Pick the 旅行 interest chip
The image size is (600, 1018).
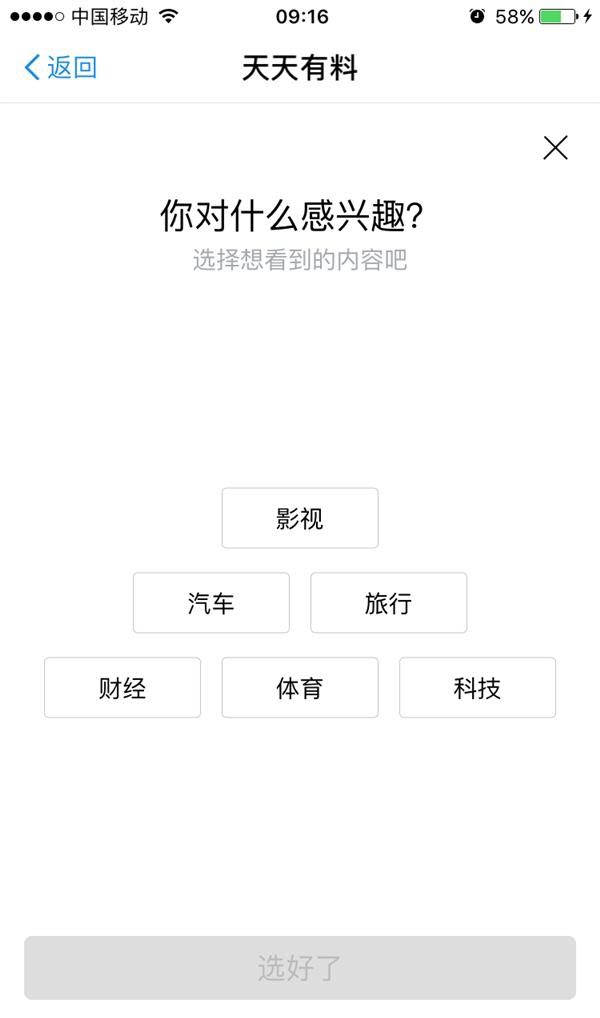coord(388,603)
